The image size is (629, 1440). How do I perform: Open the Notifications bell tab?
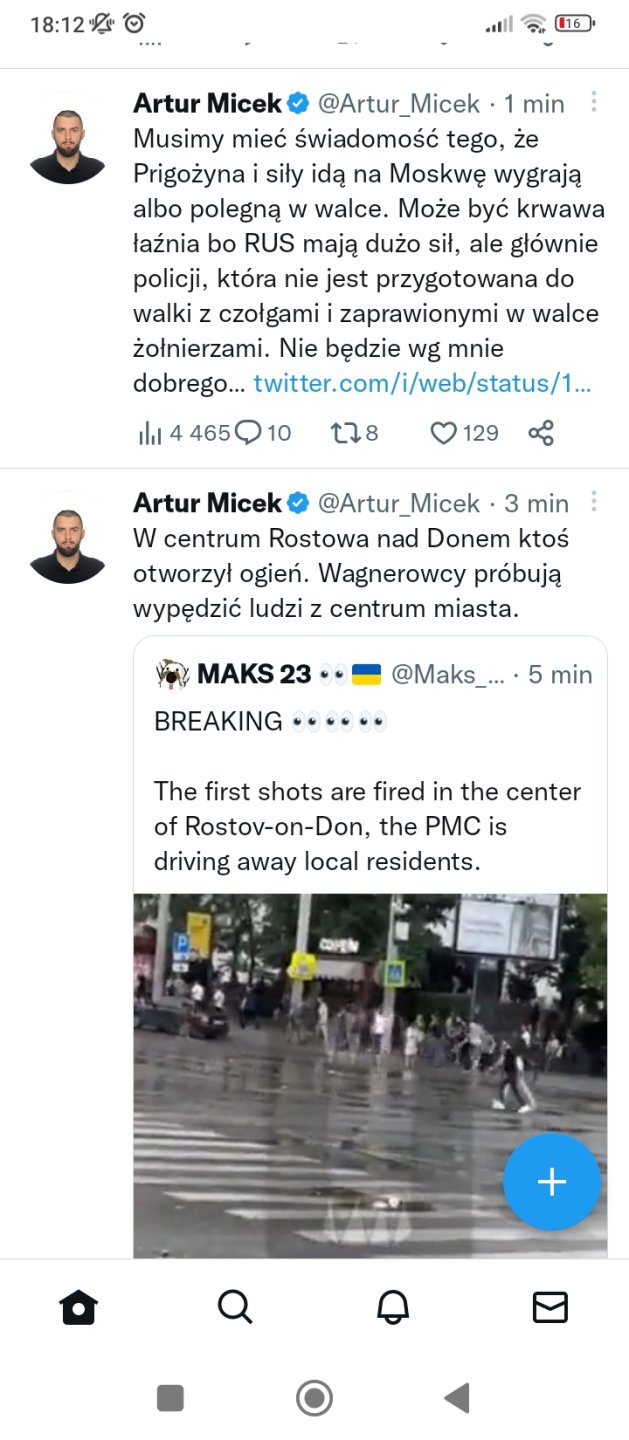pos(392,1306)
